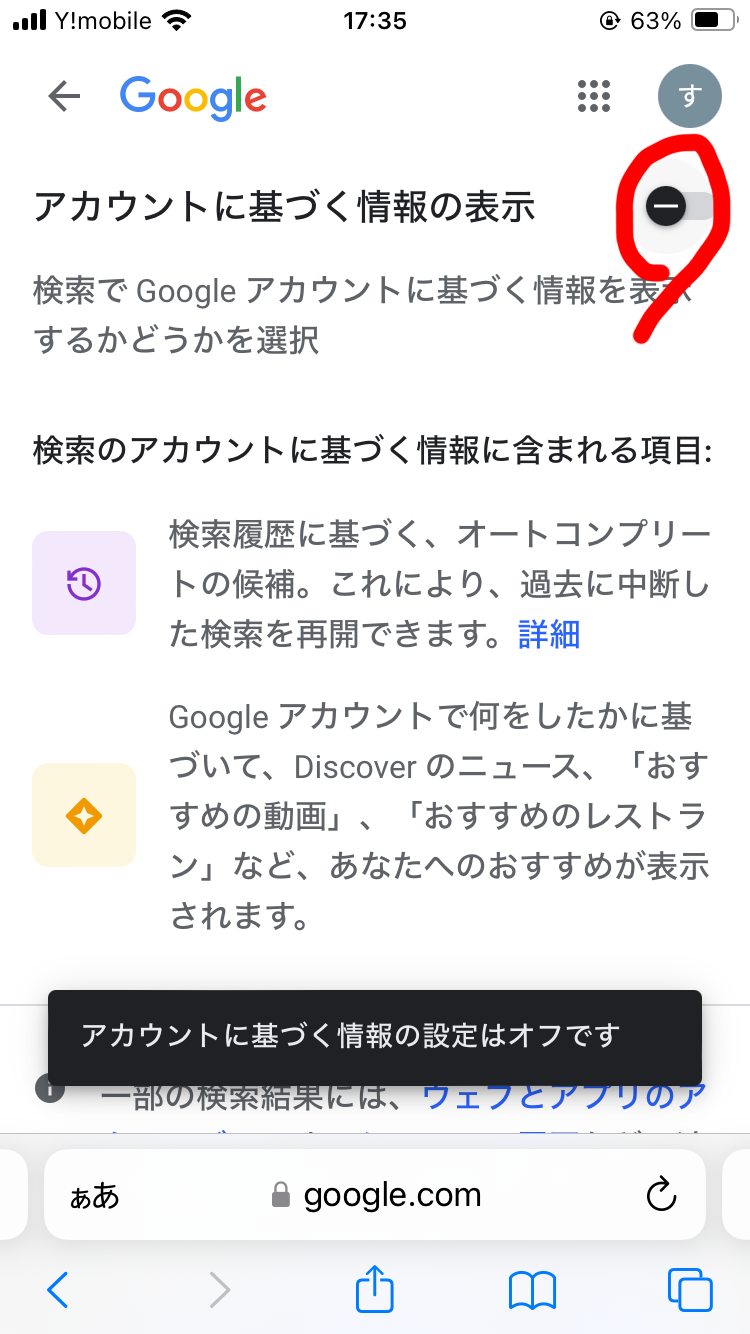
Task: Tap the Google logo
Action: [193, 96]
